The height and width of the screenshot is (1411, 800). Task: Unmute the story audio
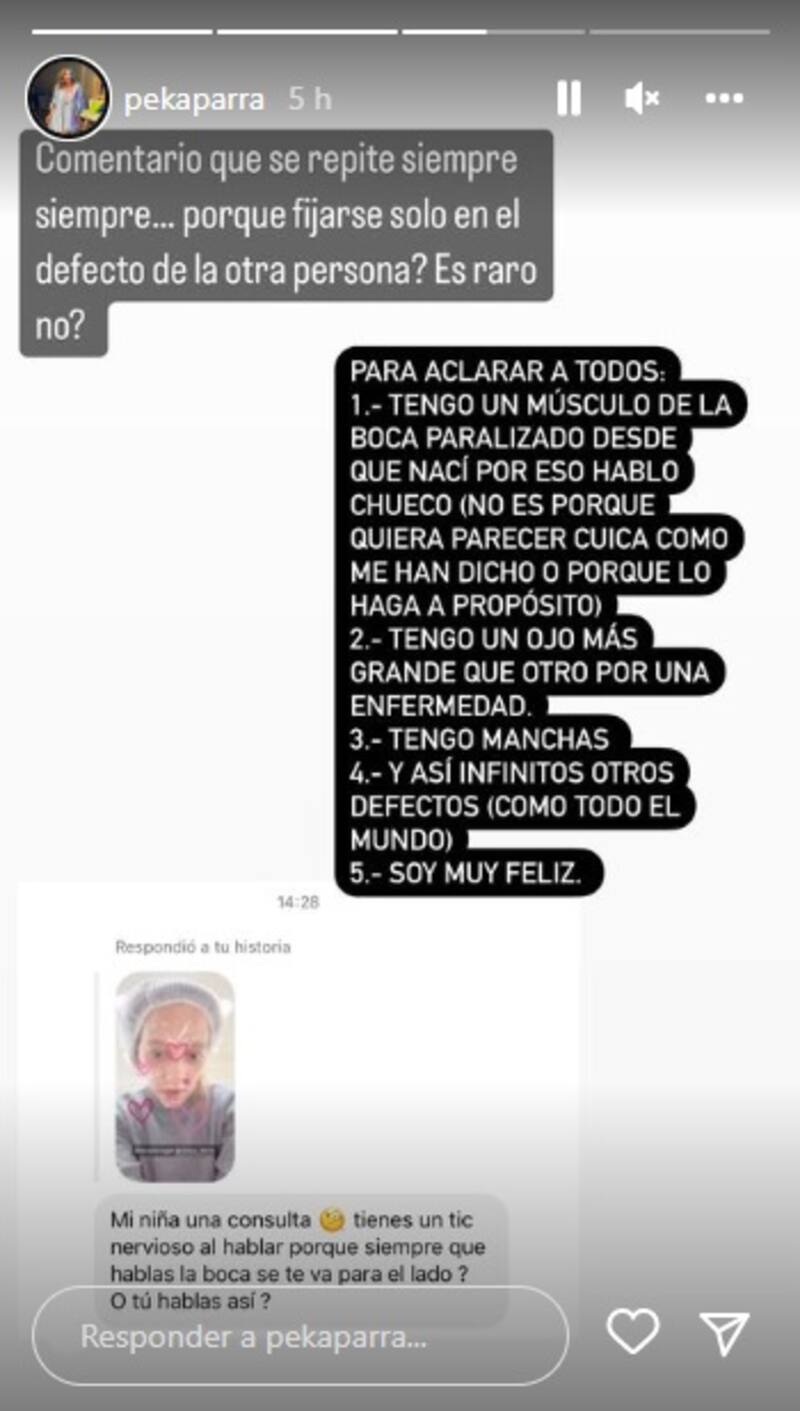tap(642, 98)
